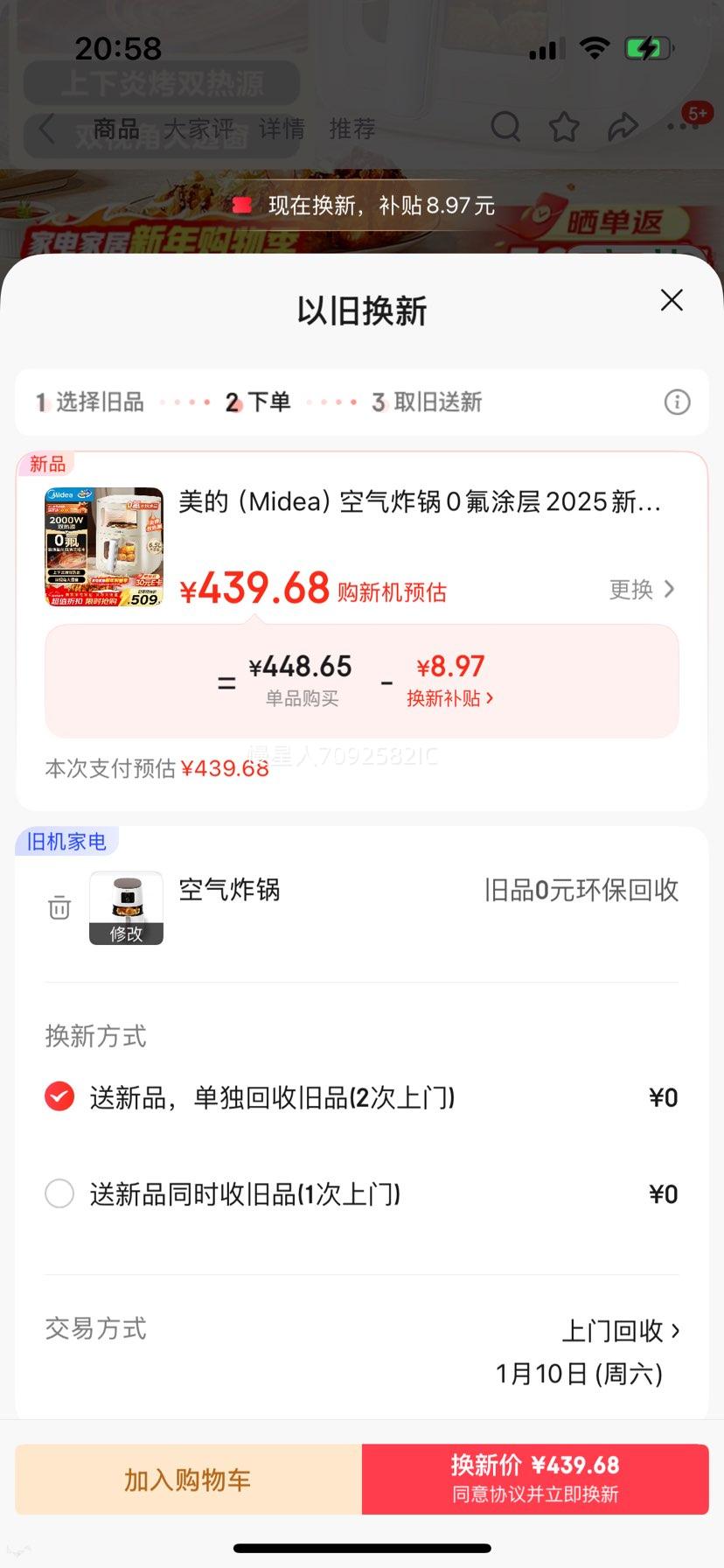Expand 换新补贴 subsidy details

click(450, 698)
